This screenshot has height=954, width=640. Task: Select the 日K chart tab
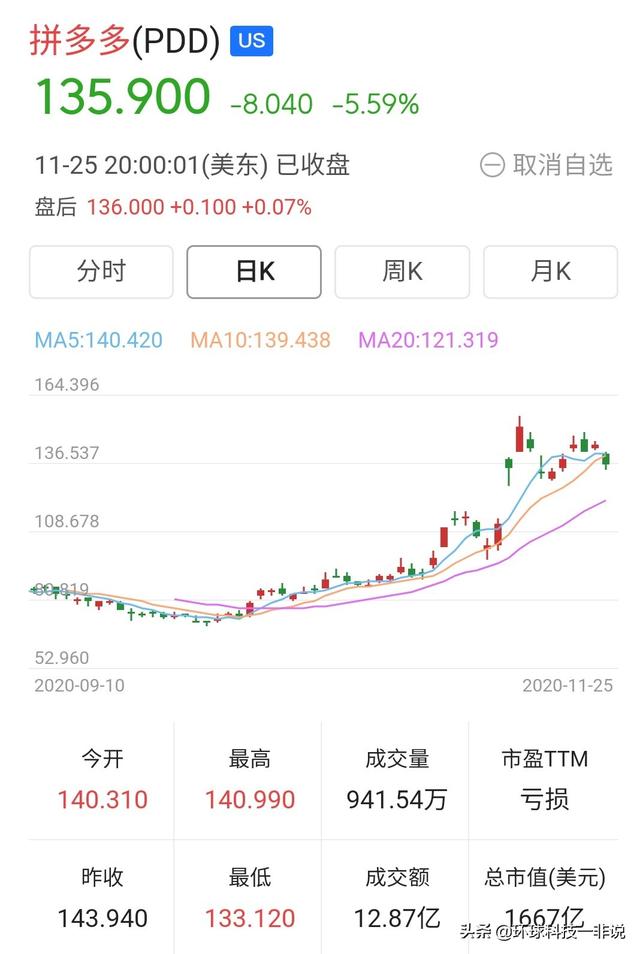[254, 272]
